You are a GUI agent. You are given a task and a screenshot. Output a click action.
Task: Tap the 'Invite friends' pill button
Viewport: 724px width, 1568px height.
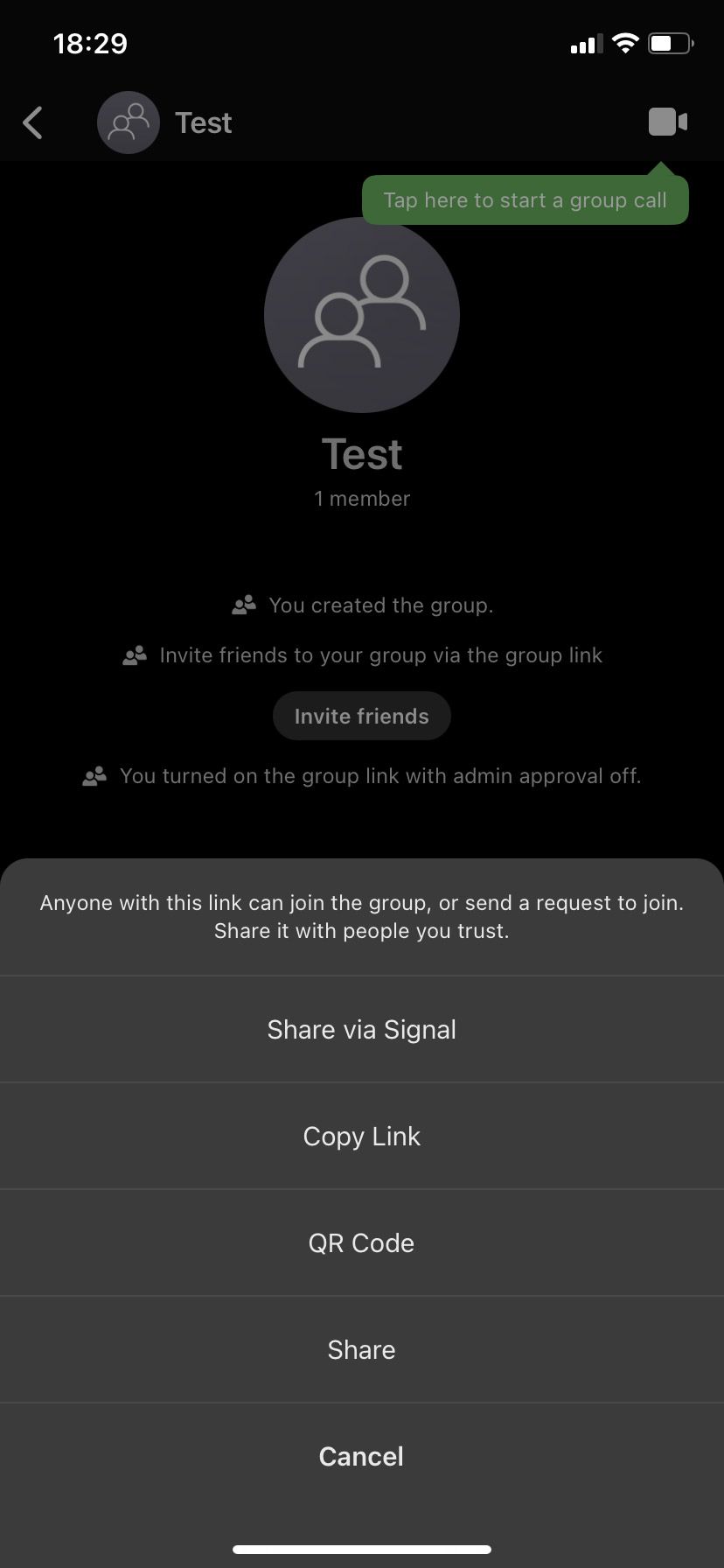(x=361, y=715)
